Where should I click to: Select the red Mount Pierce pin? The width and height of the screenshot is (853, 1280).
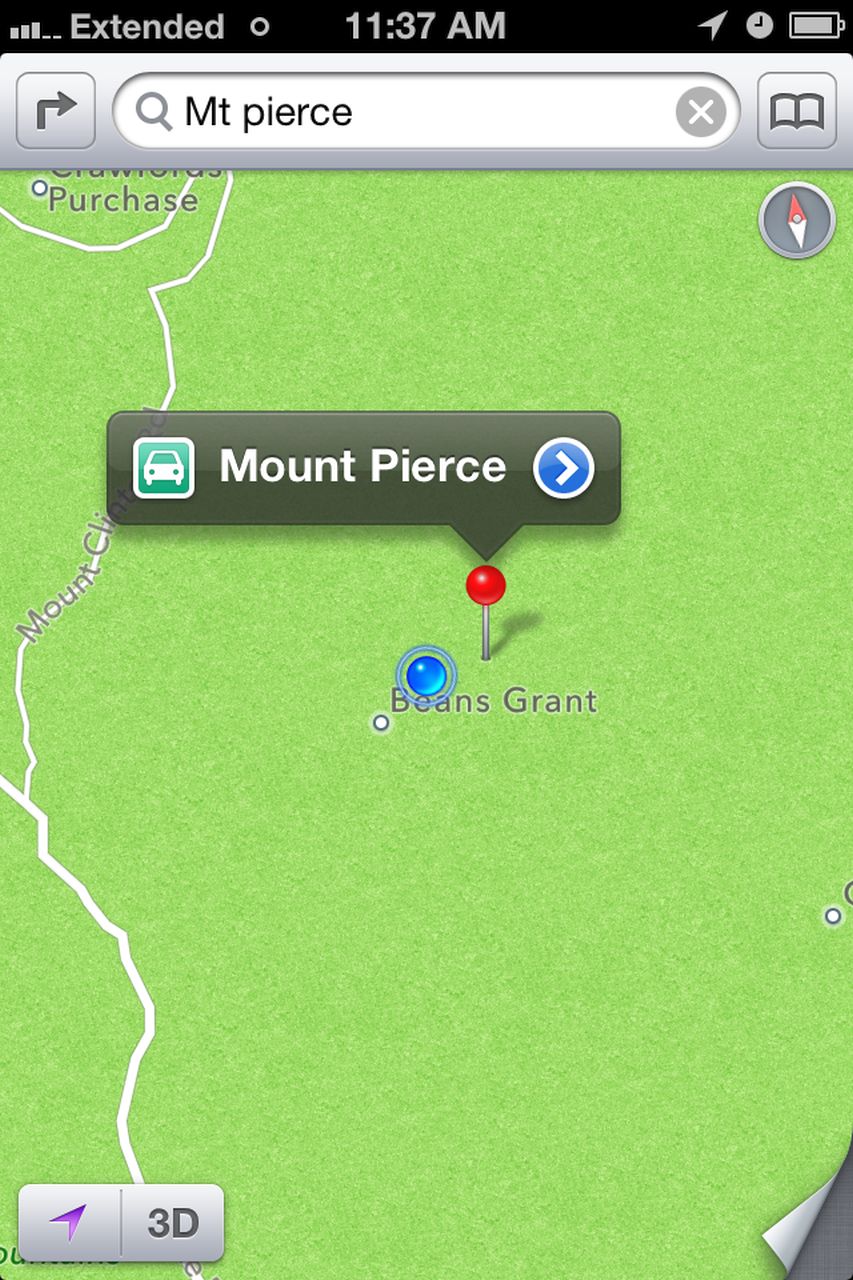click(x=486, y=587)
